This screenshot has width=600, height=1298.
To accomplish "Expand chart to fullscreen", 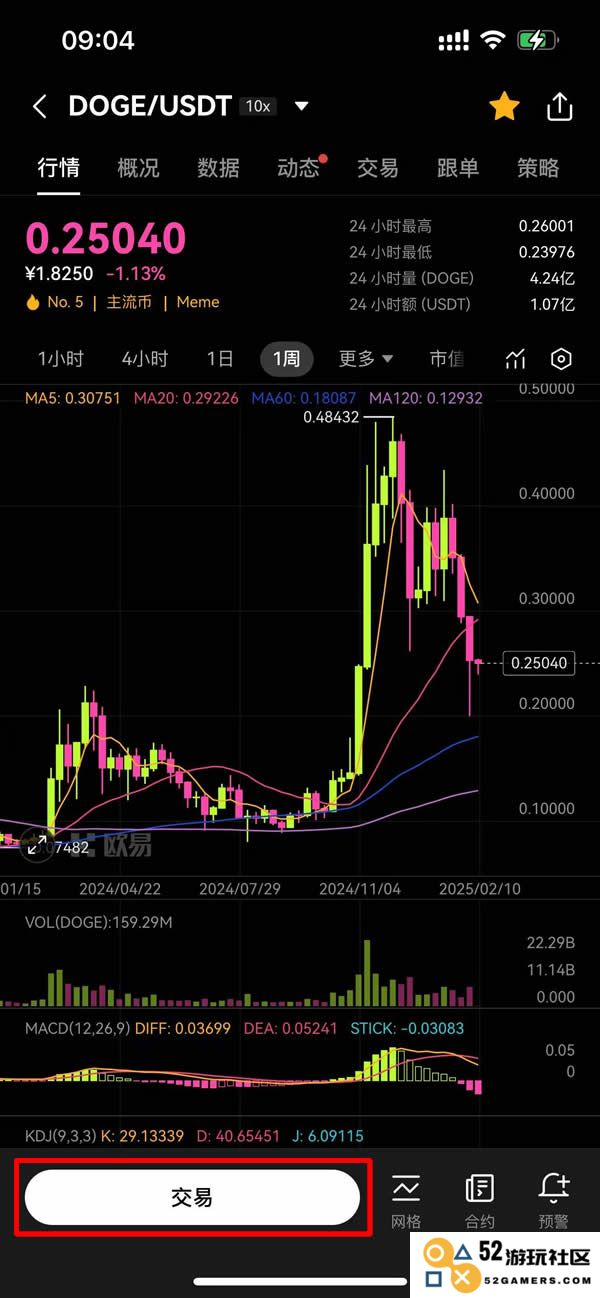I will click(38, 846).
